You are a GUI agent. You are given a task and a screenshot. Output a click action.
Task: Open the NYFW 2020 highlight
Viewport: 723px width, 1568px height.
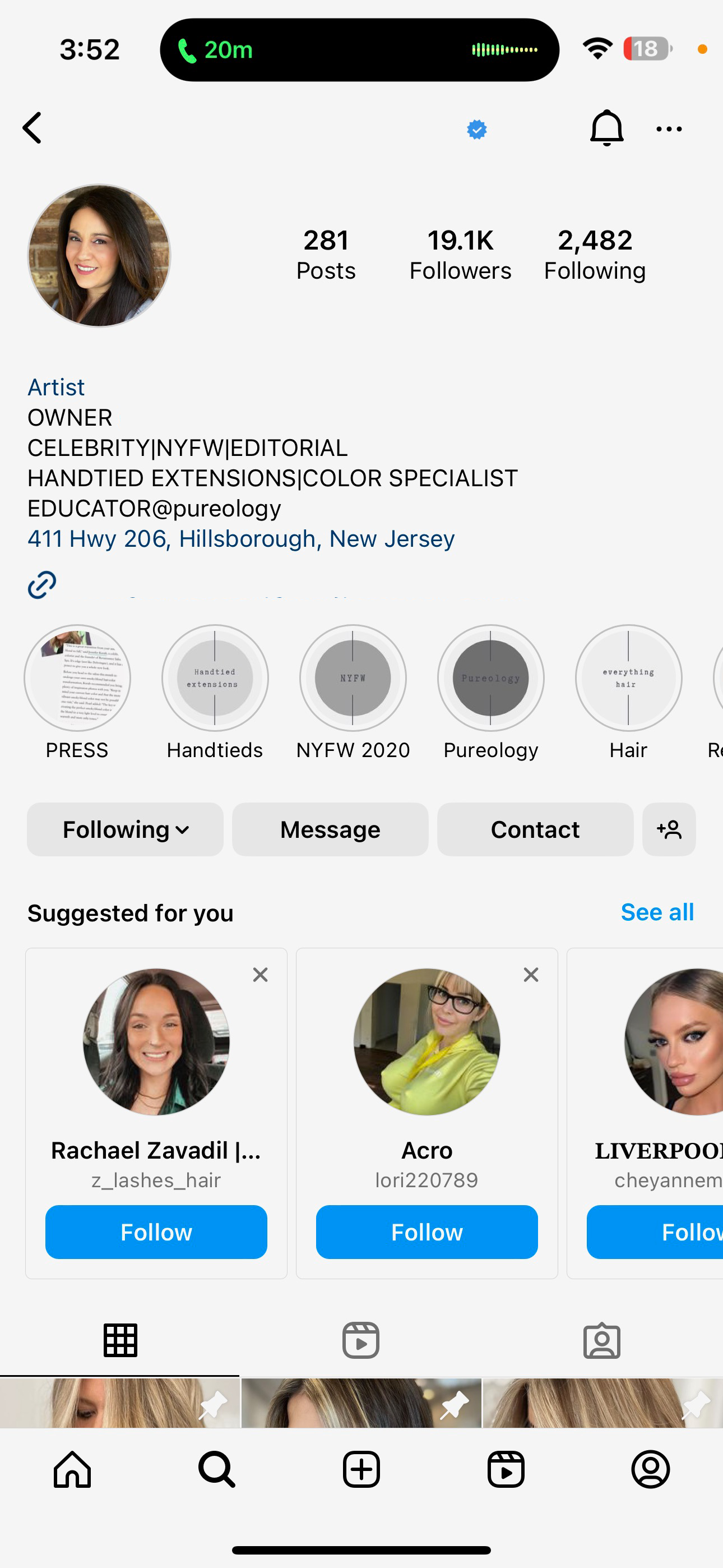pos(353,678)
